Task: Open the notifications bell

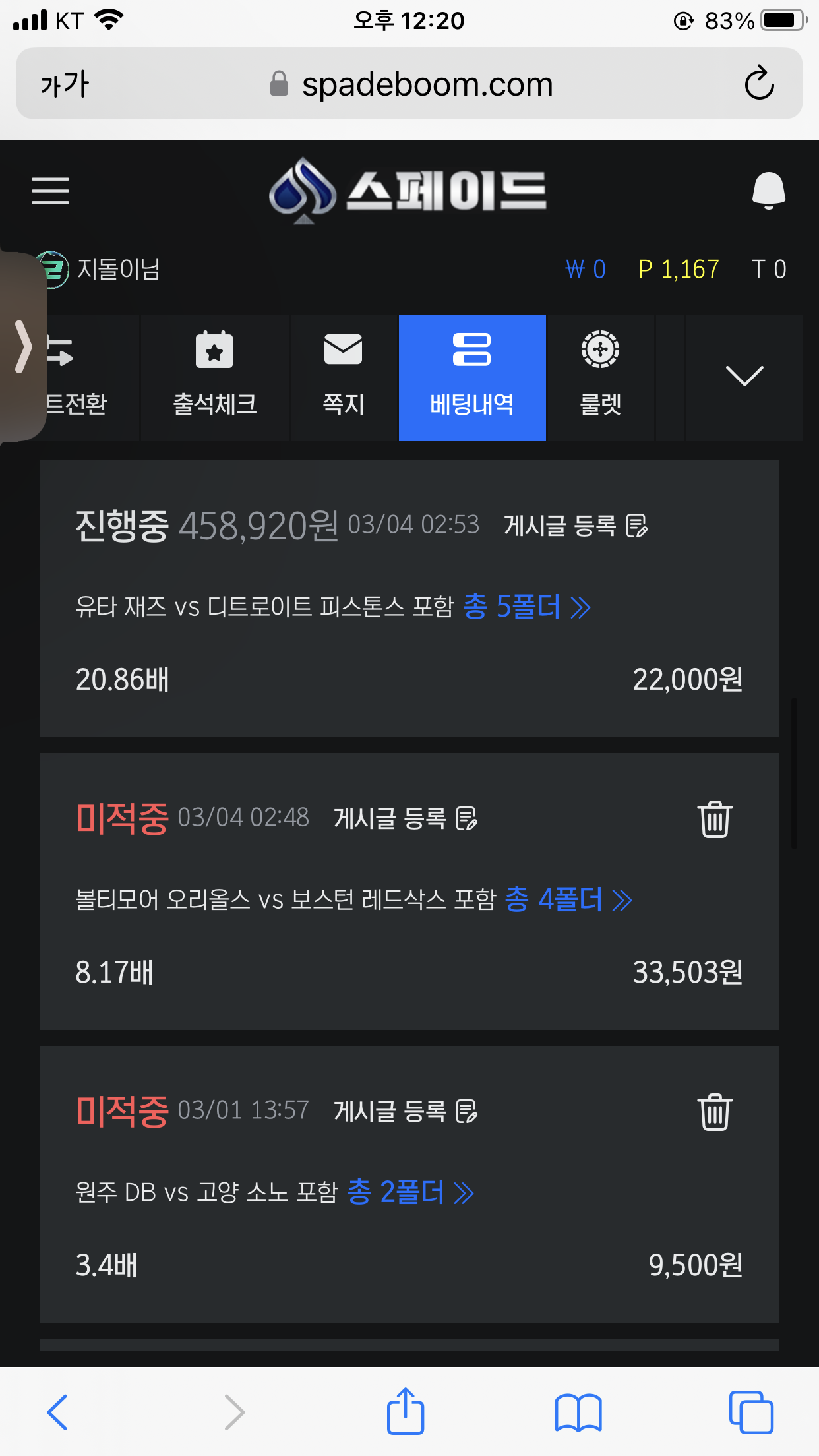Action: click(x=768, y=191)
